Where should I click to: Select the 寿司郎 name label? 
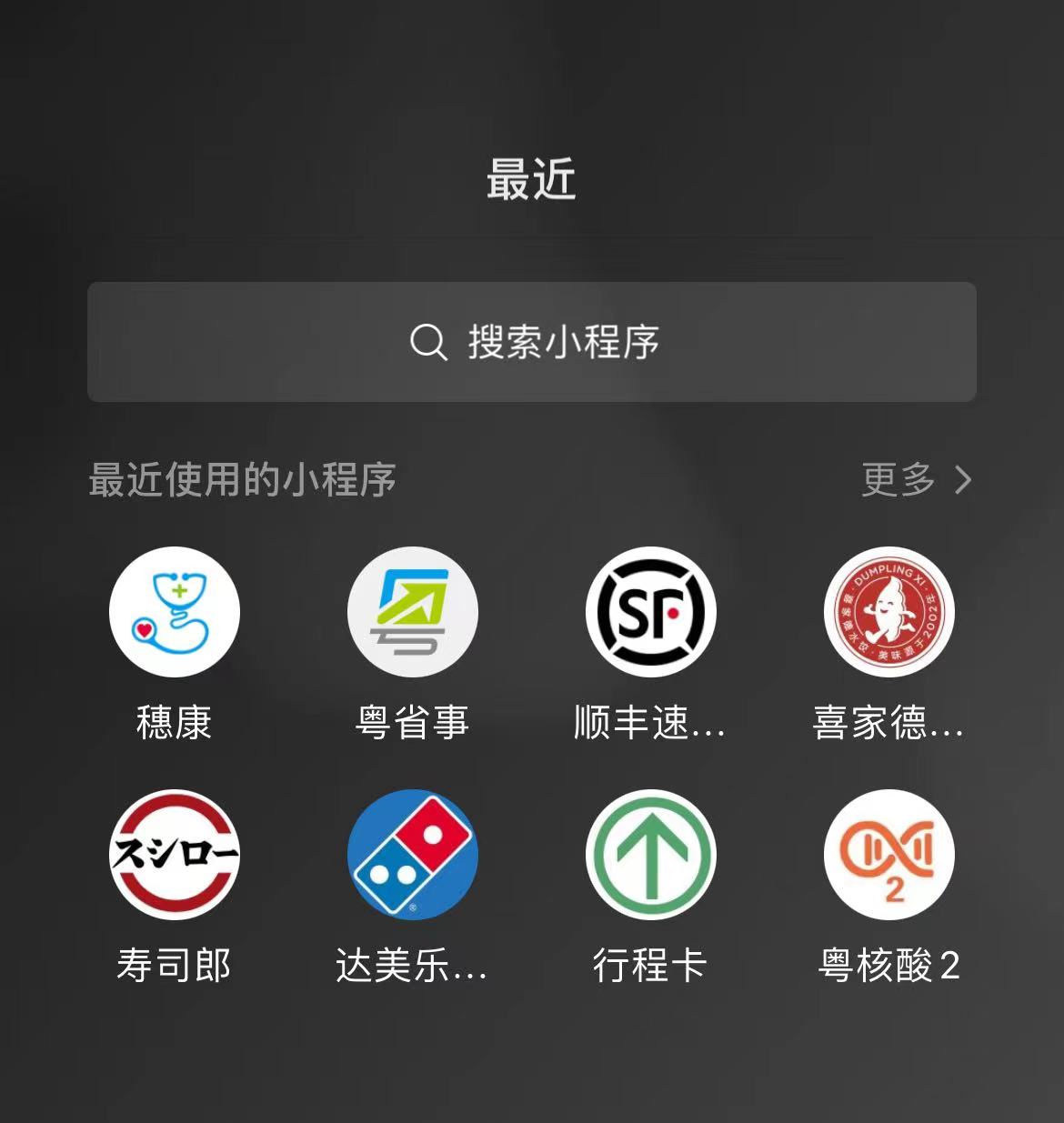point(175,967)
